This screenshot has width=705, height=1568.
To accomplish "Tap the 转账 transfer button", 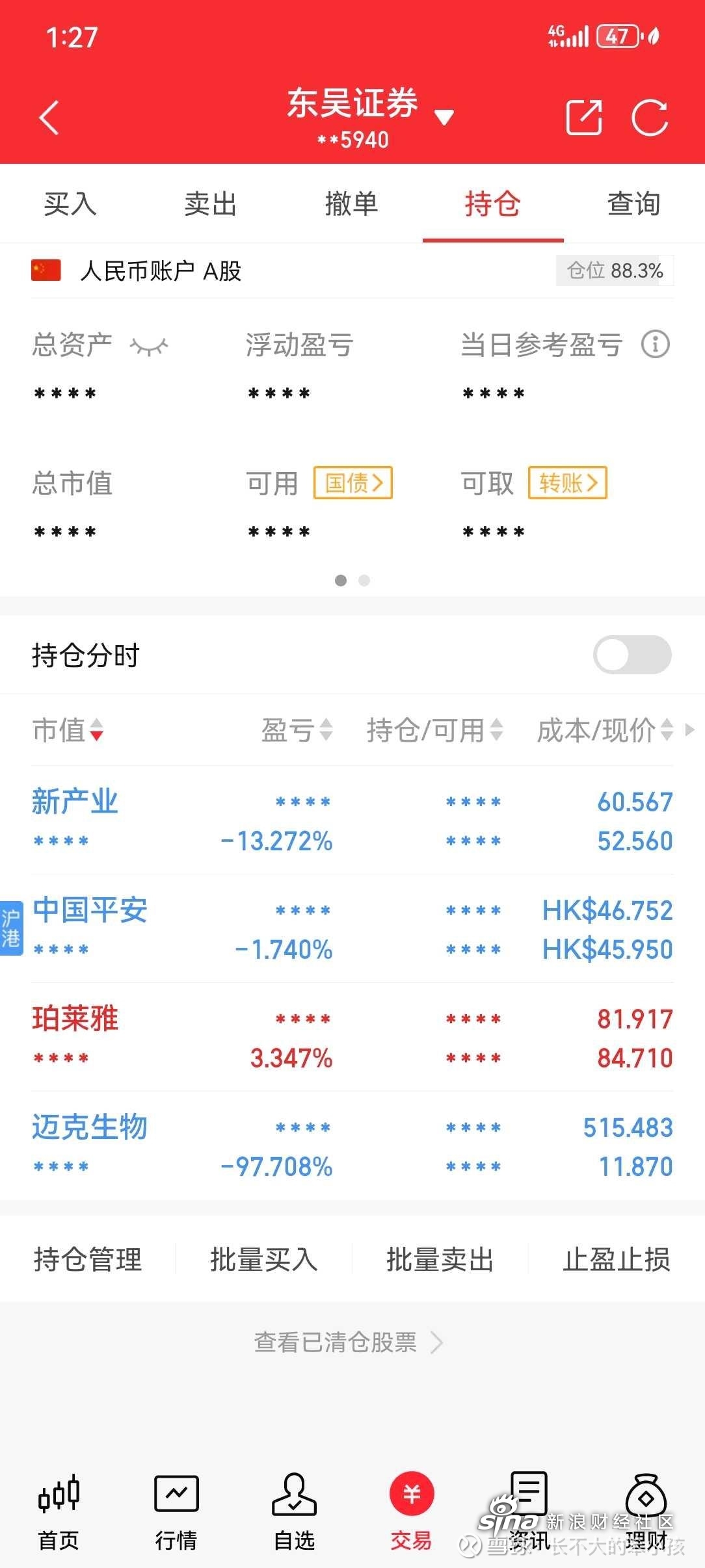I will click(x=568, y=483).
